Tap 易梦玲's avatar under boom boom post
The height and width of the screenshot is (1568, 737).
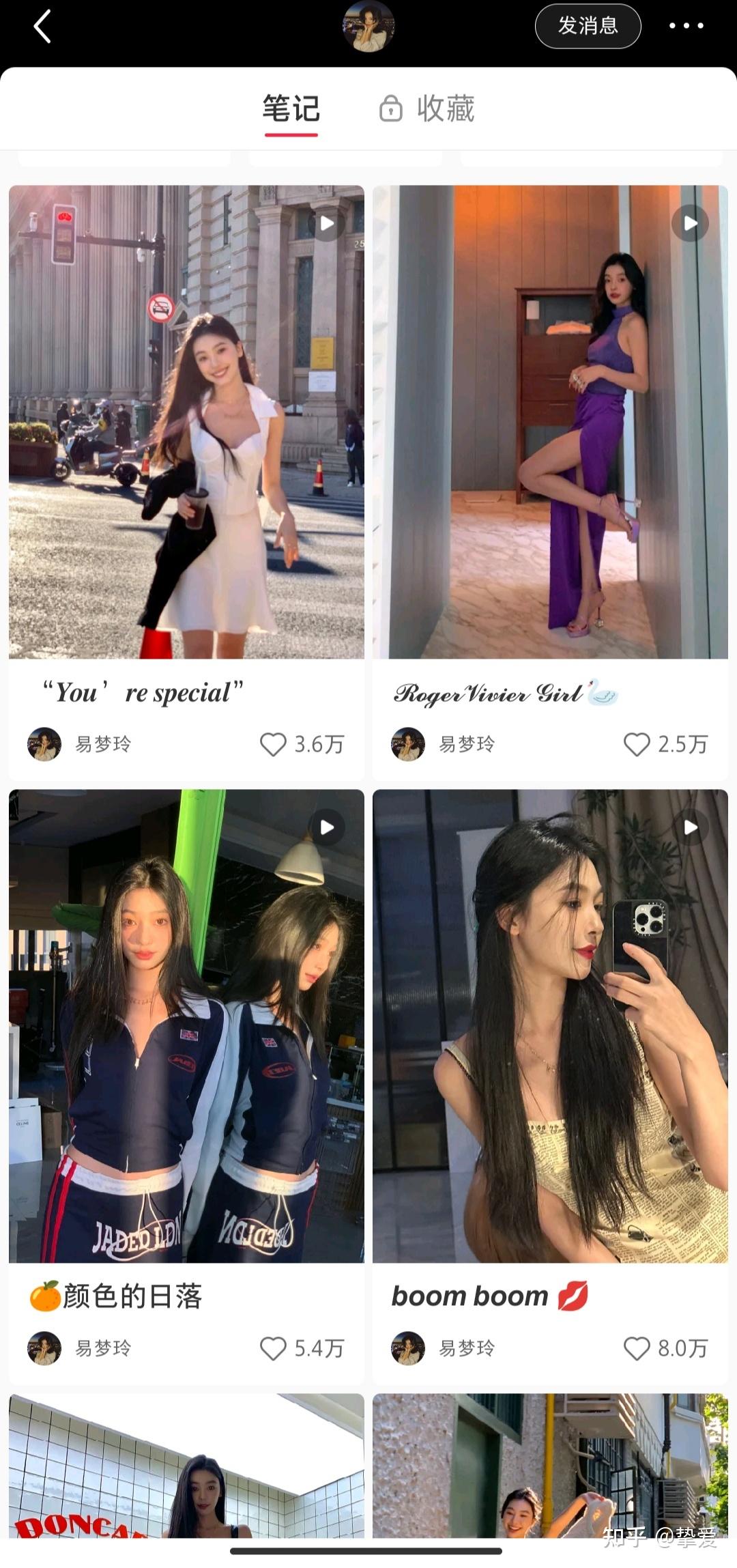[407, 1348]
